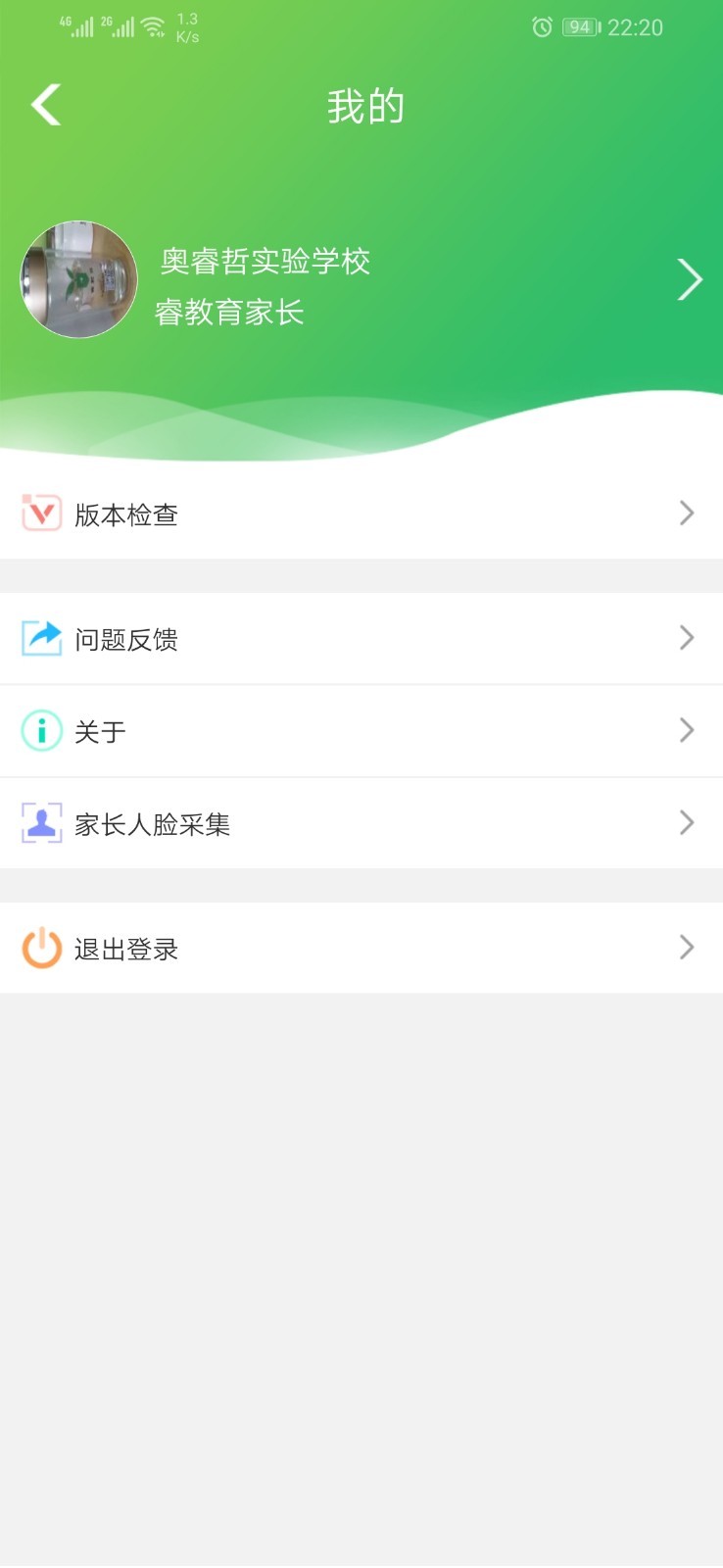723x1568 pixels.
Task: Click the face-capture icon beside 家长人脸采集
Action: click(x=40, y=822)
